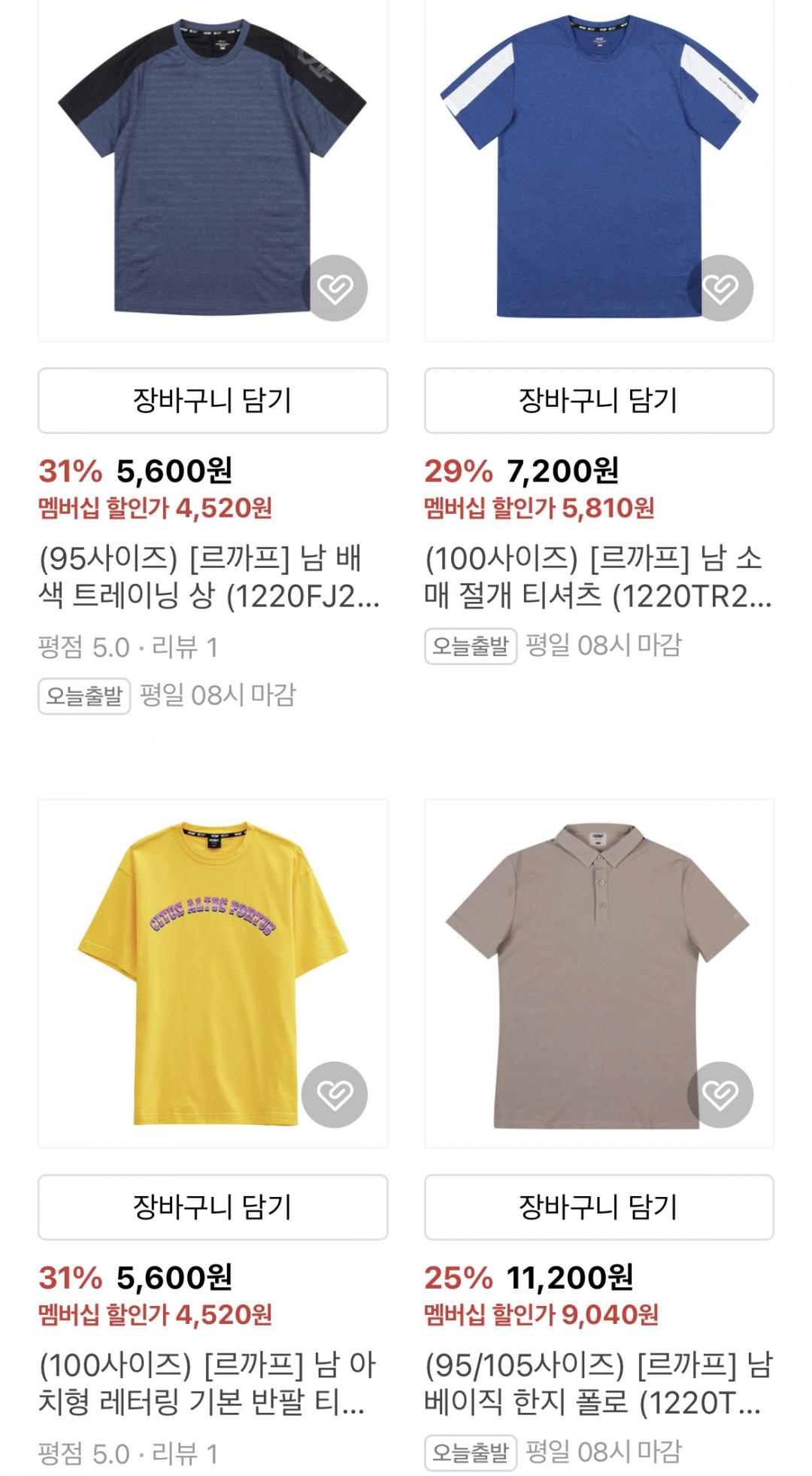Add the 베이직 한지 폴로 to cart
This screenshot has width=812, height=1476.
click(x=598, y=1207)
